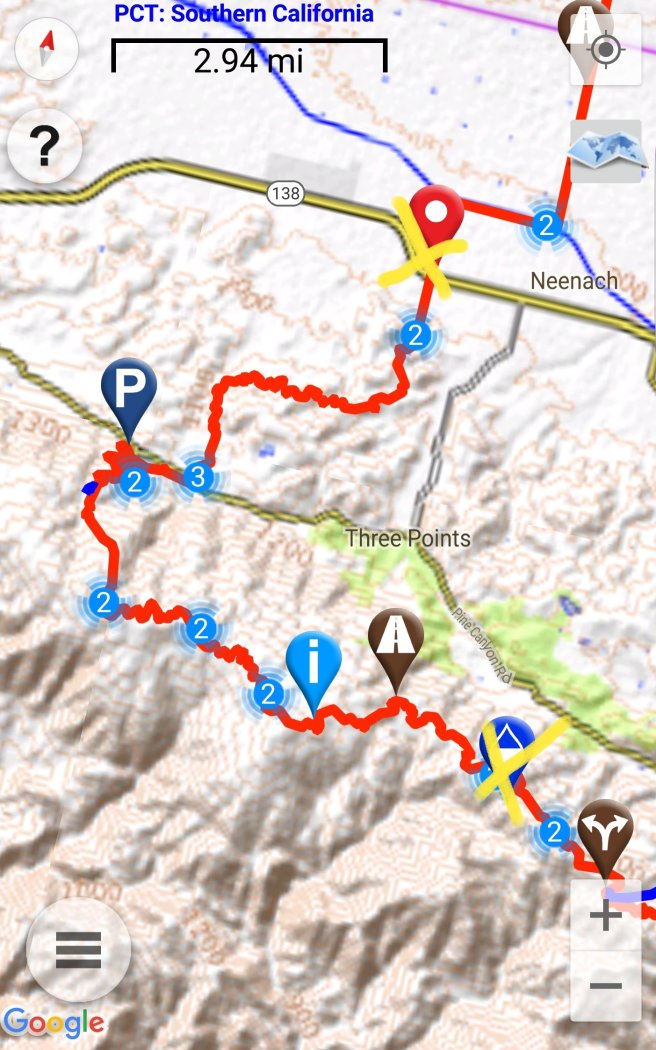The height and width of the screenshot is (1050, 656).
Task: Open the question mark help button
Action: 44,148
